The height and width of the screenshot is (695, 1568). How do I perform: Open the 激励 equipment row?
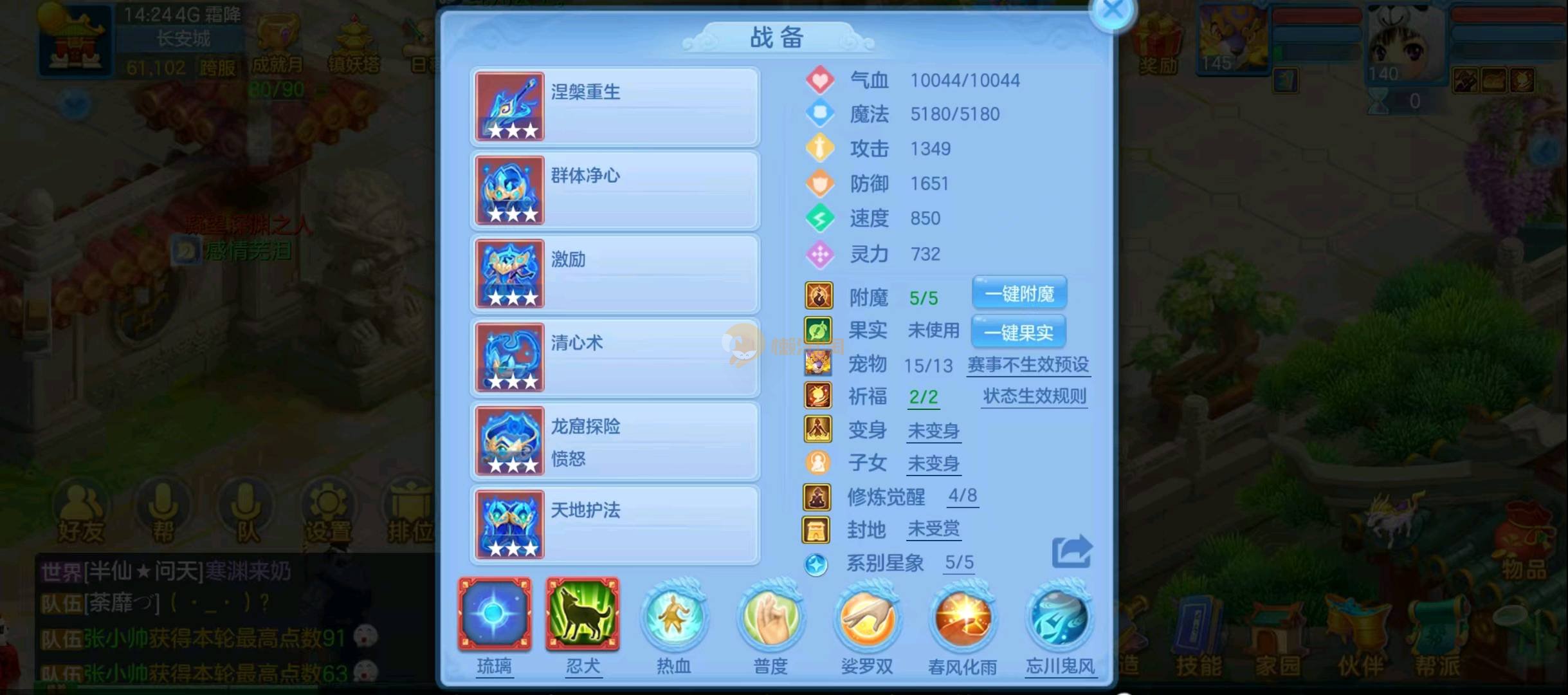point(615,274)
